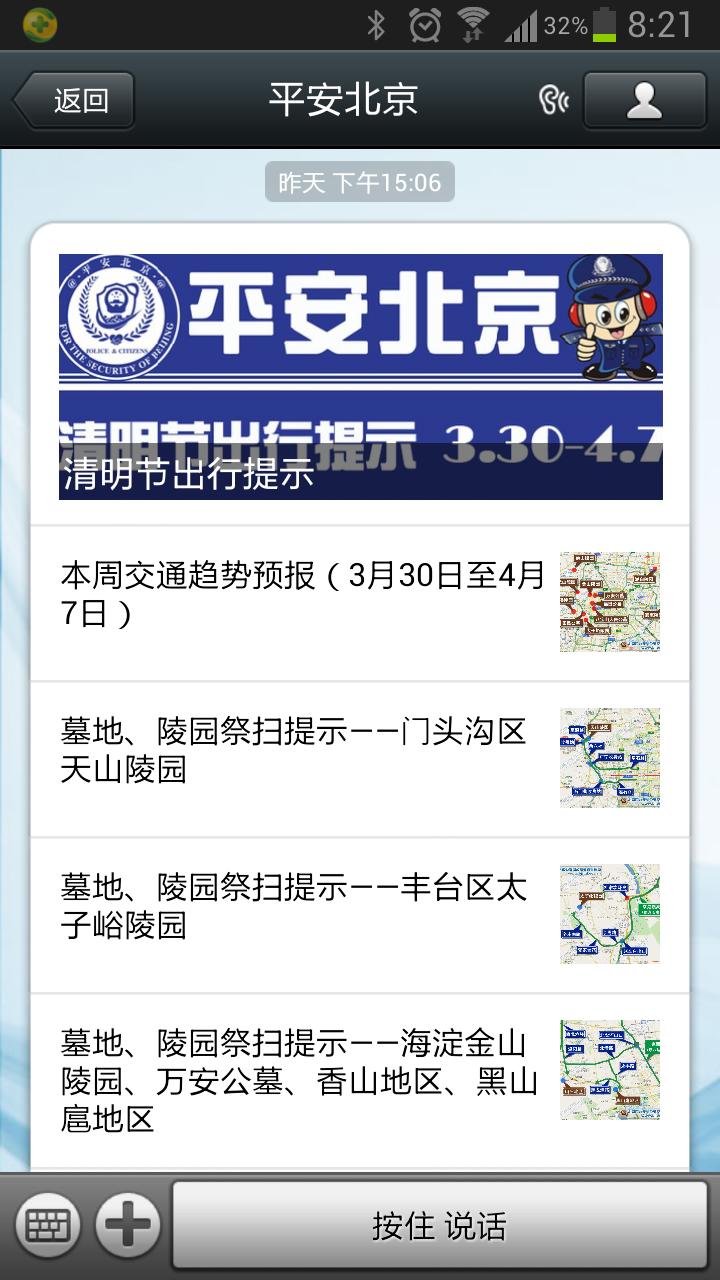This screenshot has width=720, height=1280.
Task: Switch to keyboard input mode icon
Action: [x=47, y=1224]
